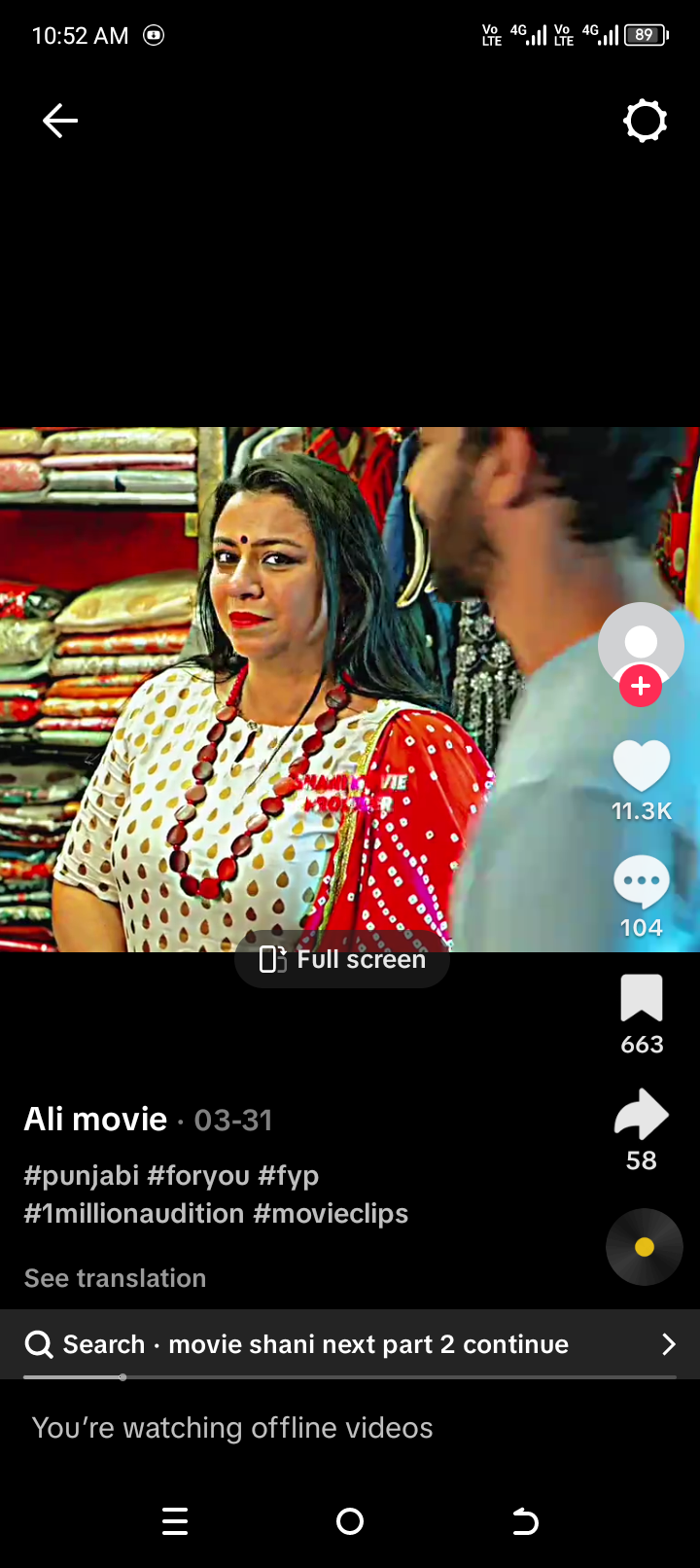This screenshot has width=700, height=1568.
Task: Search movie shani next part 2 continue
Action: click(350, 1344)
